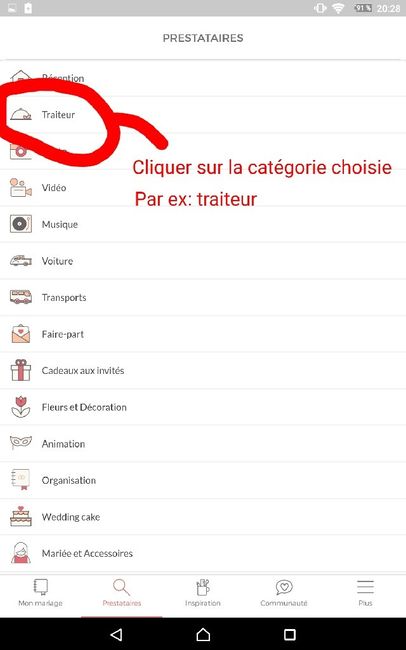
Task: Open Cadeaux aux invités category
Action: point(203,371)
